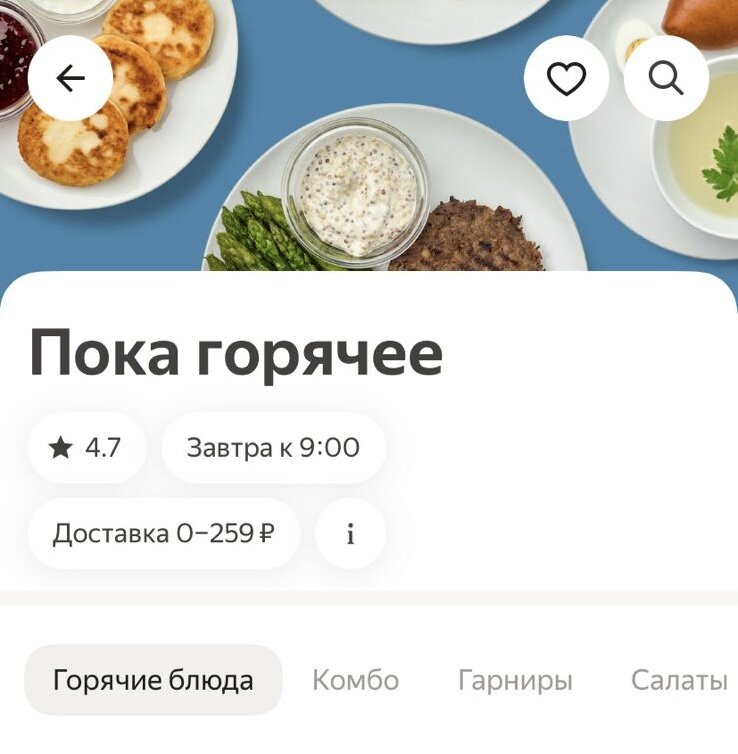Viewport: 738px width, 754px height.
Task: Show restaurant info via the i button
Action: pyautogui.click(x=350, y=534)
